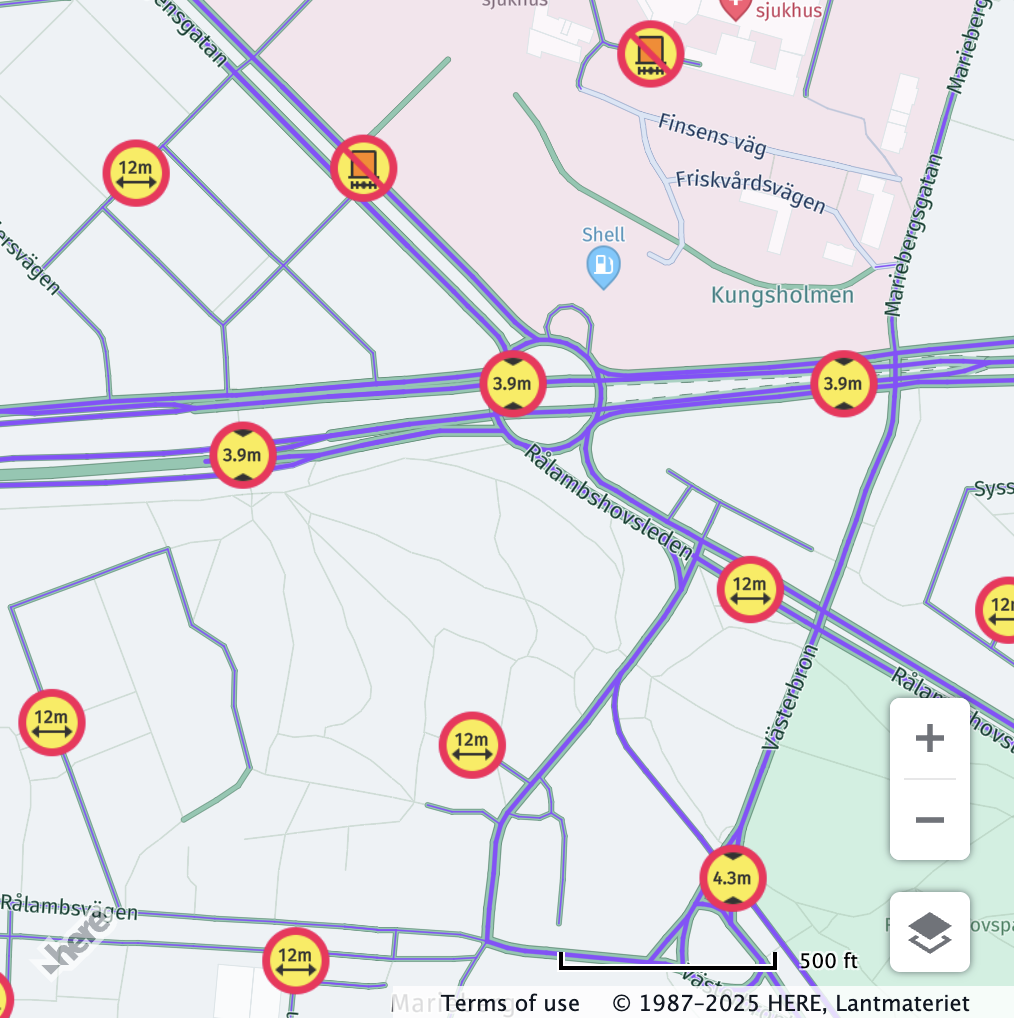
Task: Select the 4.3m height restriction sign
Action: pyautogui.click(x=732, y=878)
